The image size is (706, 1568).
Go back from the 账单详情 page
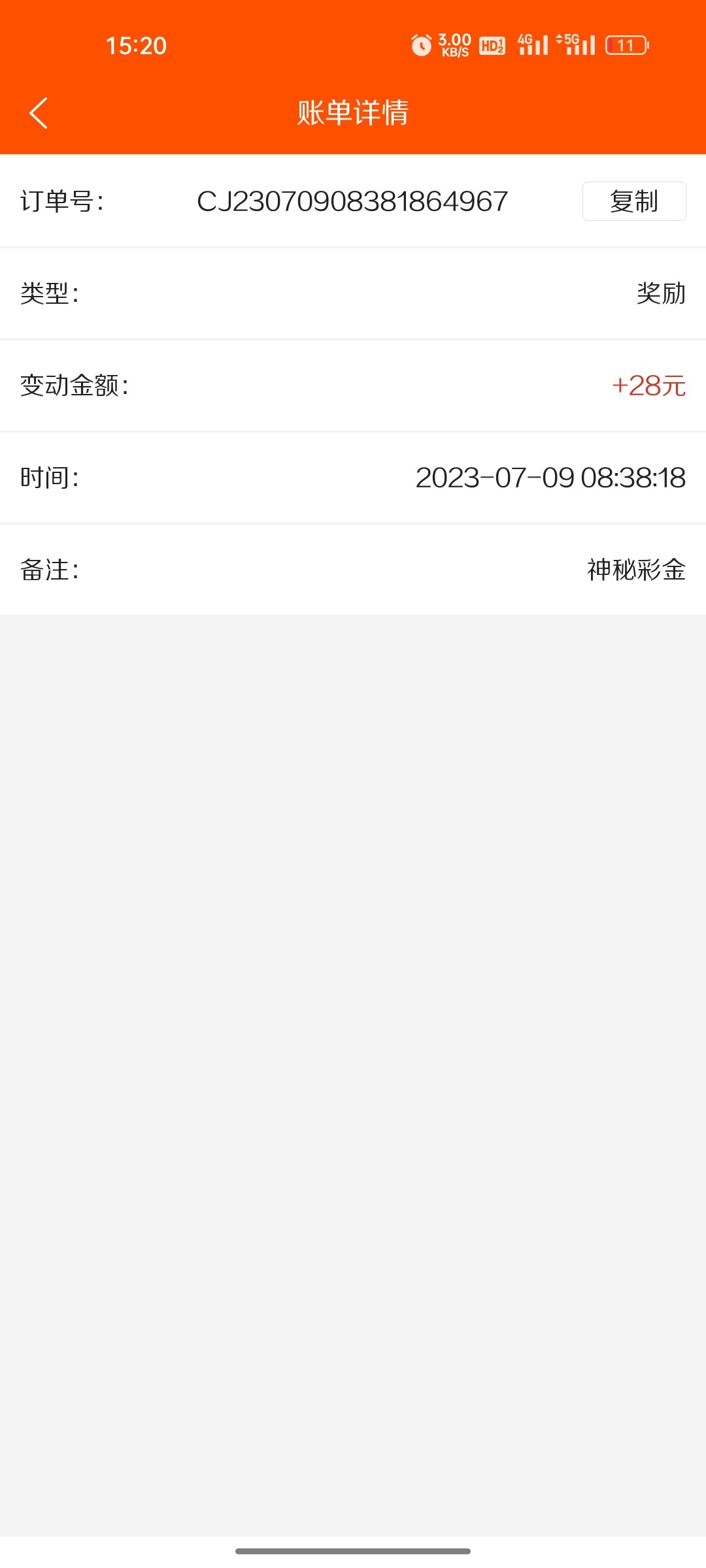click(39, 113)
